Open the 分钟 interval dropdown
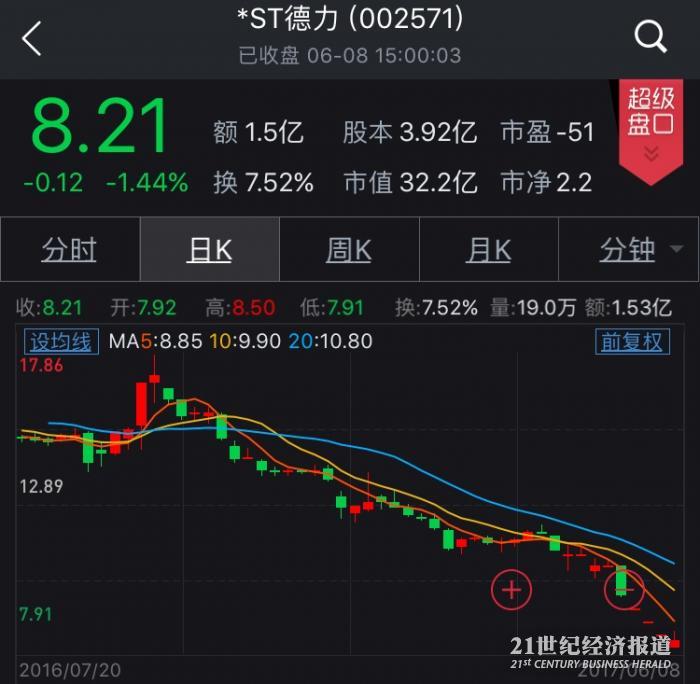Image resolution: width=700 pixels, height=684 pixels. pyautogui.click(x=640, y=250)
